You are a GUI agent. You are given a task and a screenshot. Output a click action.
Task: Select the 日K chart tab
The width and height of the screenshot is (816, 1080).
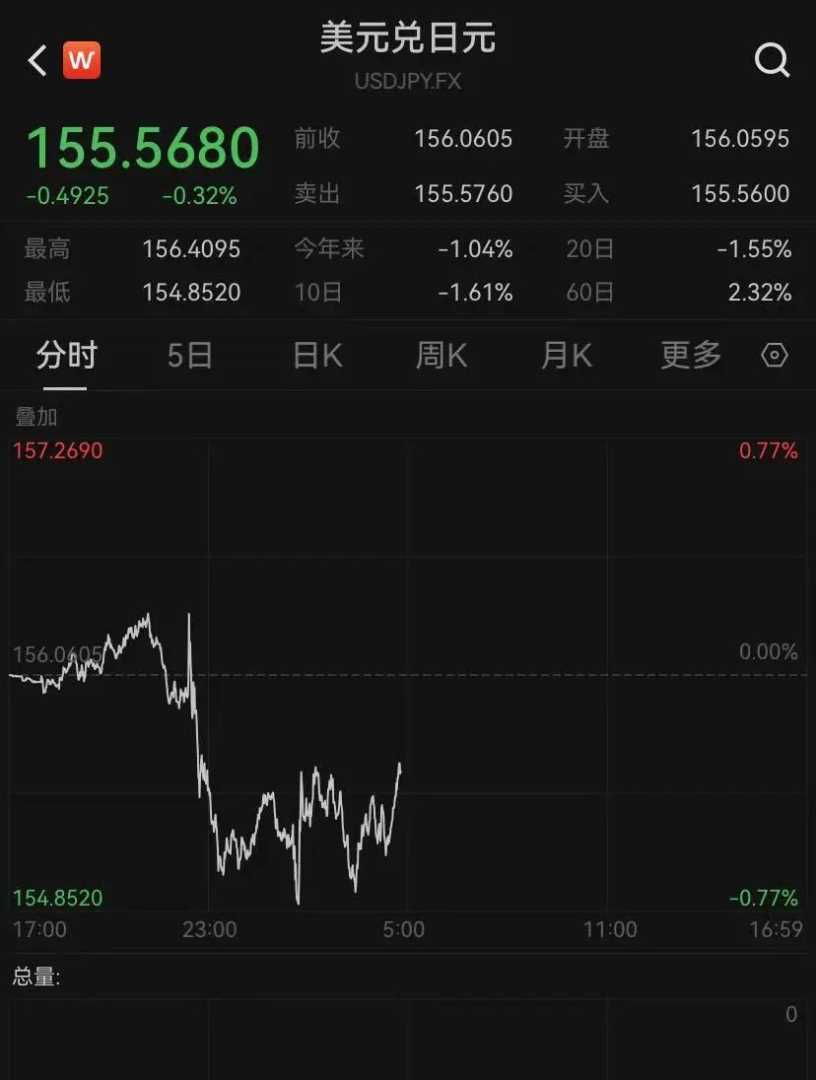point(317,355)
